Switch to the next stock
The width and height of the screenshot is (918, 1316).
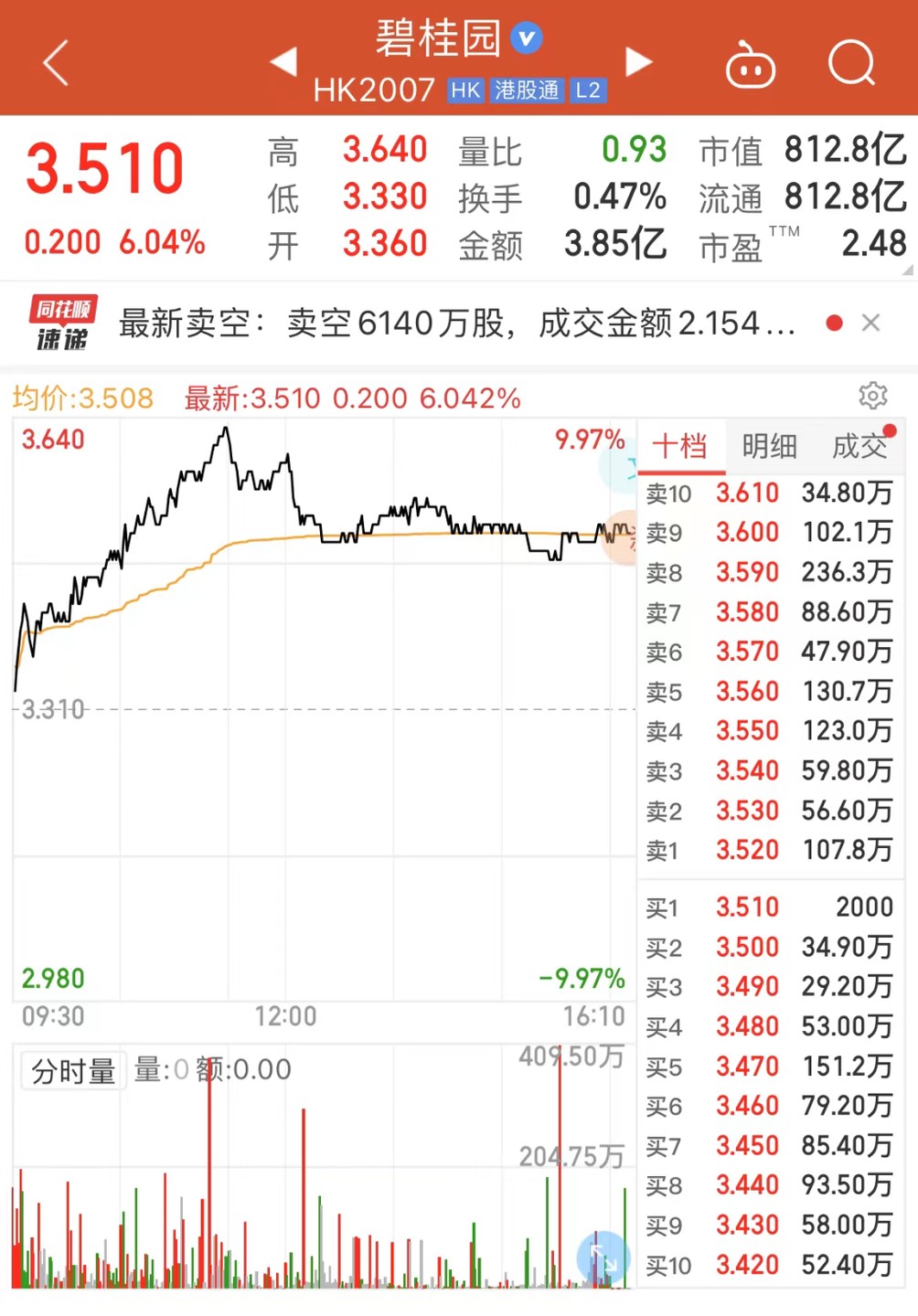coord(638,62)
